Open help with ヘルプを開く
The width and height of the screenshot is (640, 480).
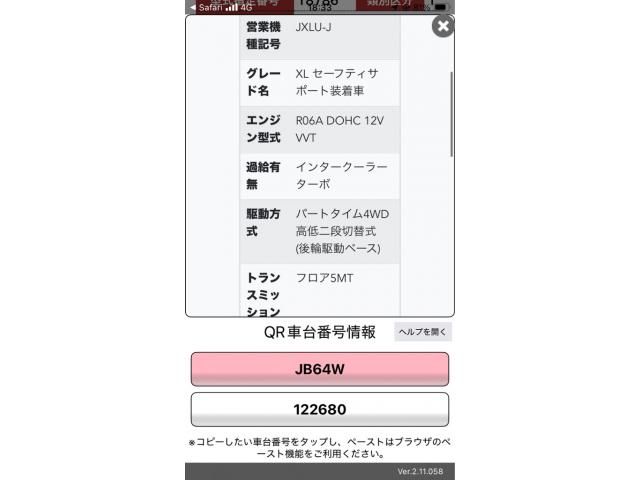click(423, 332)
